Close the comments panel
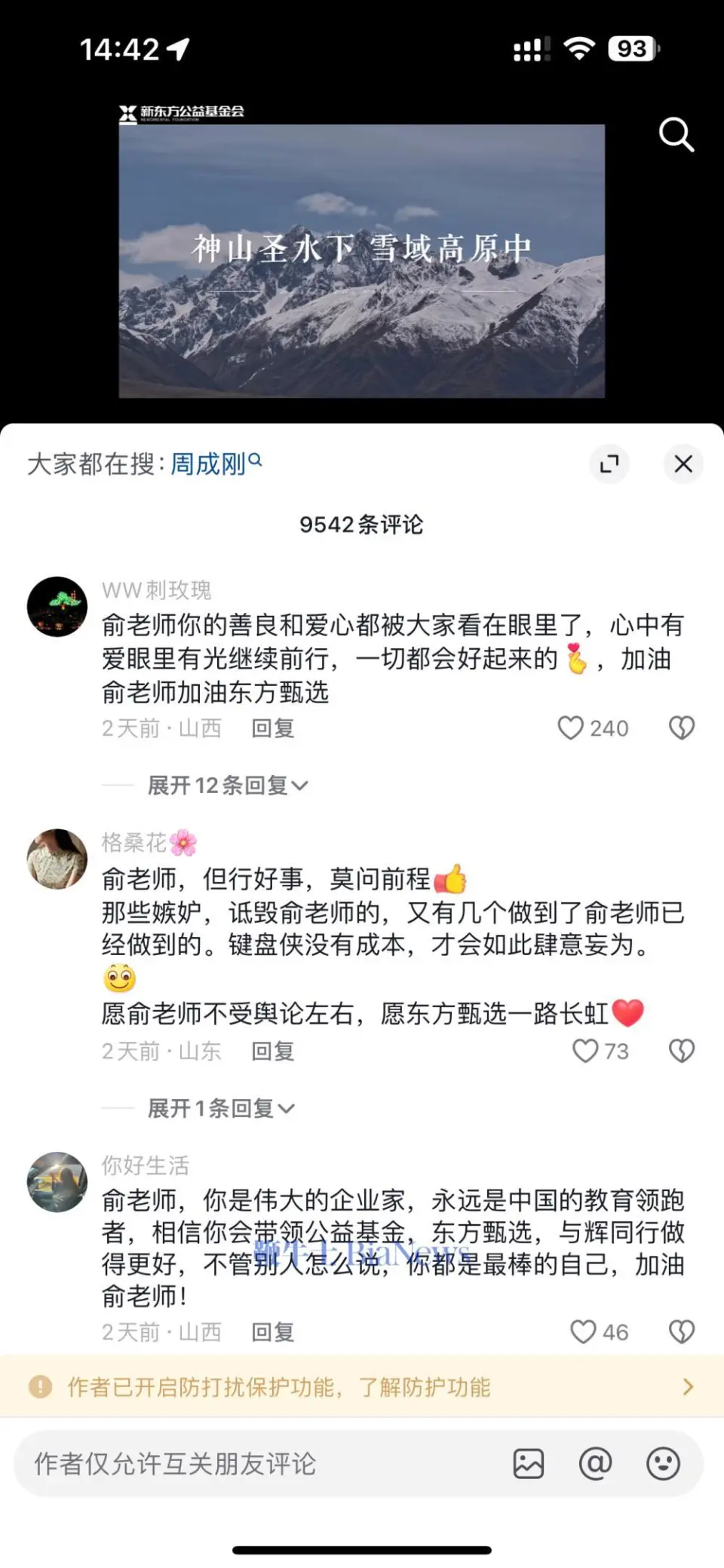 [683, 464]
